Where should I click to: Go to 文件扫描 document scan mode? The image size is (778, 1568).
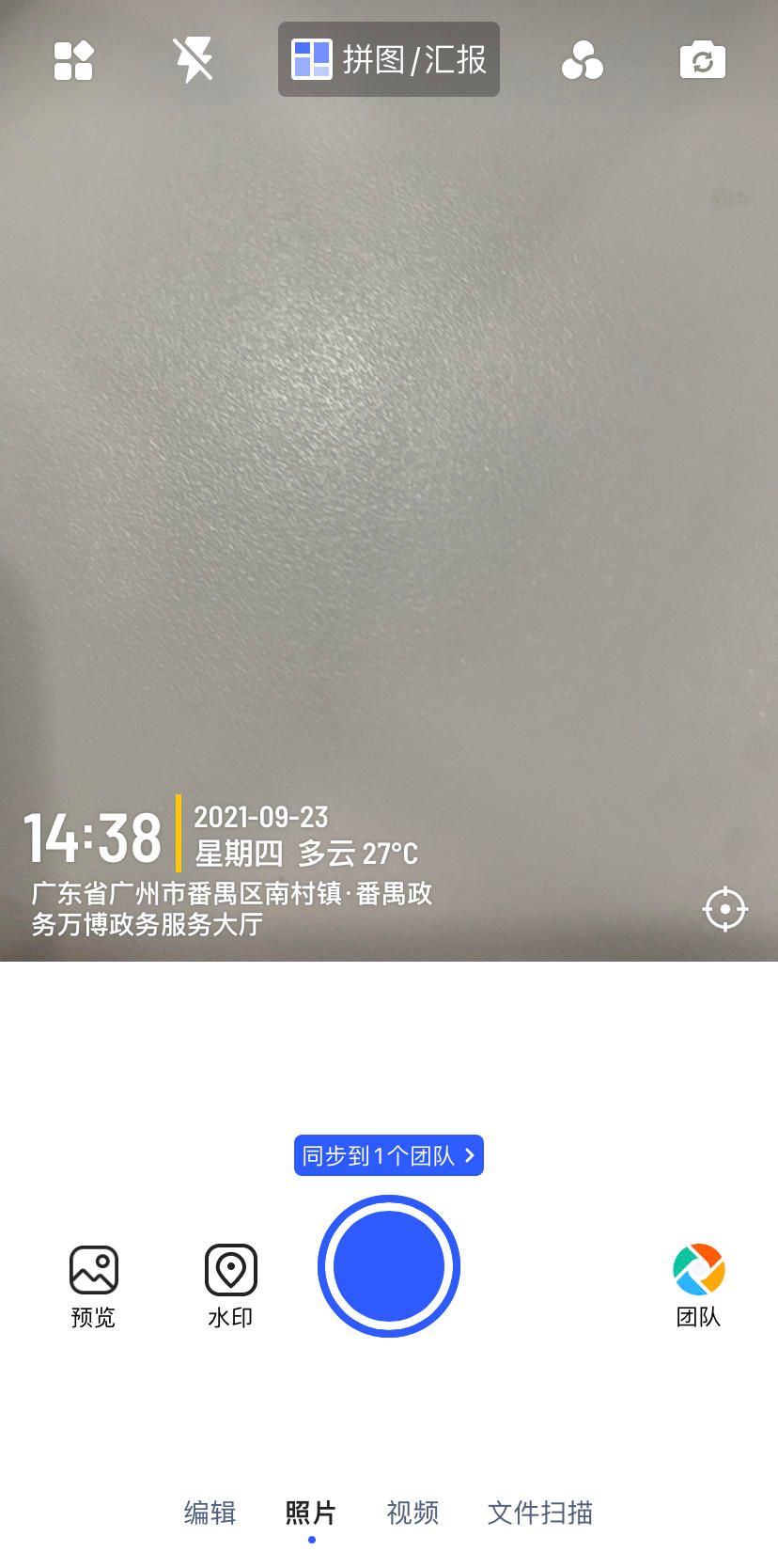540,1513
